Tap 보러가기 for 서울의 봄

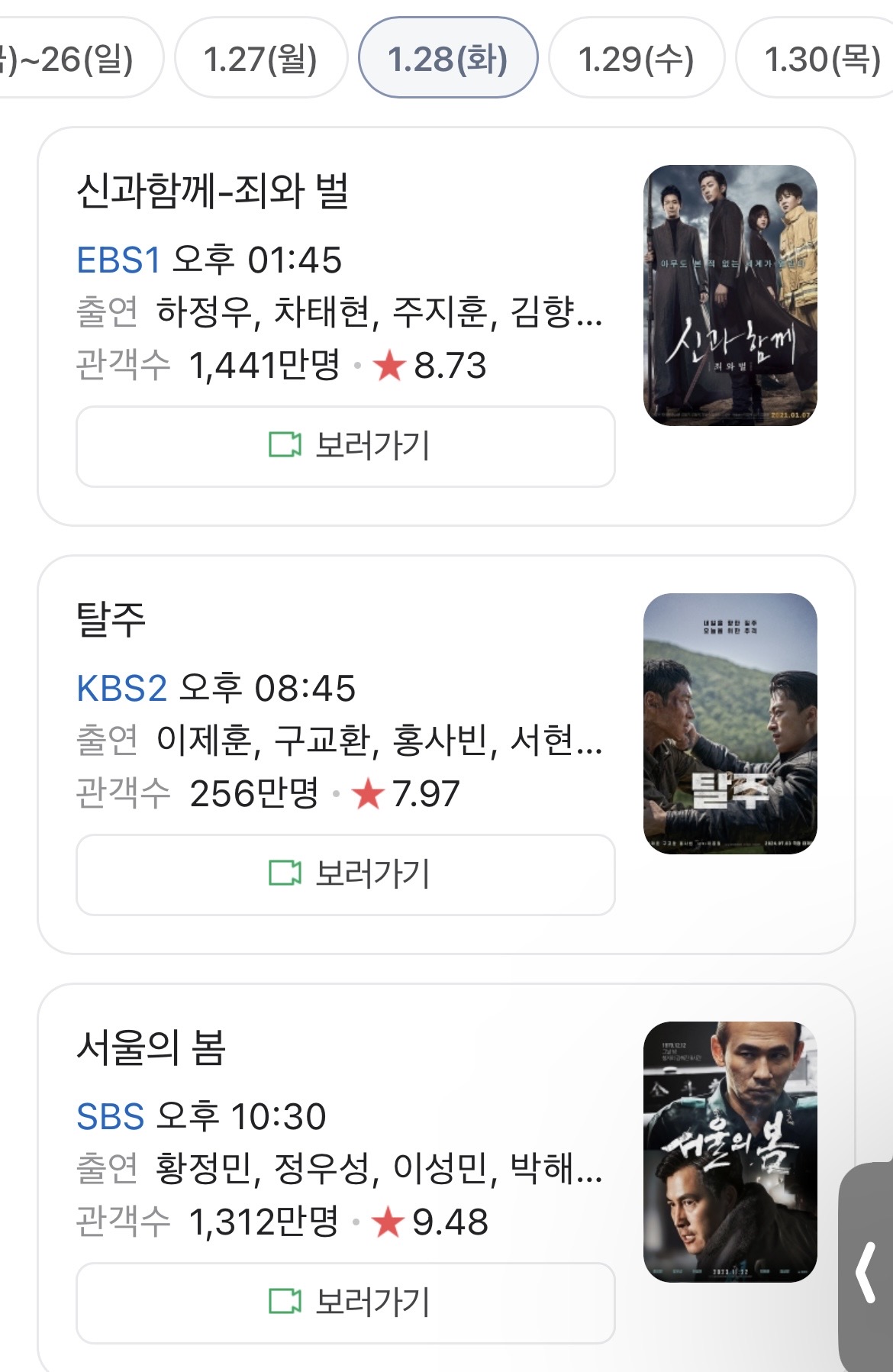coord(346,1303)
